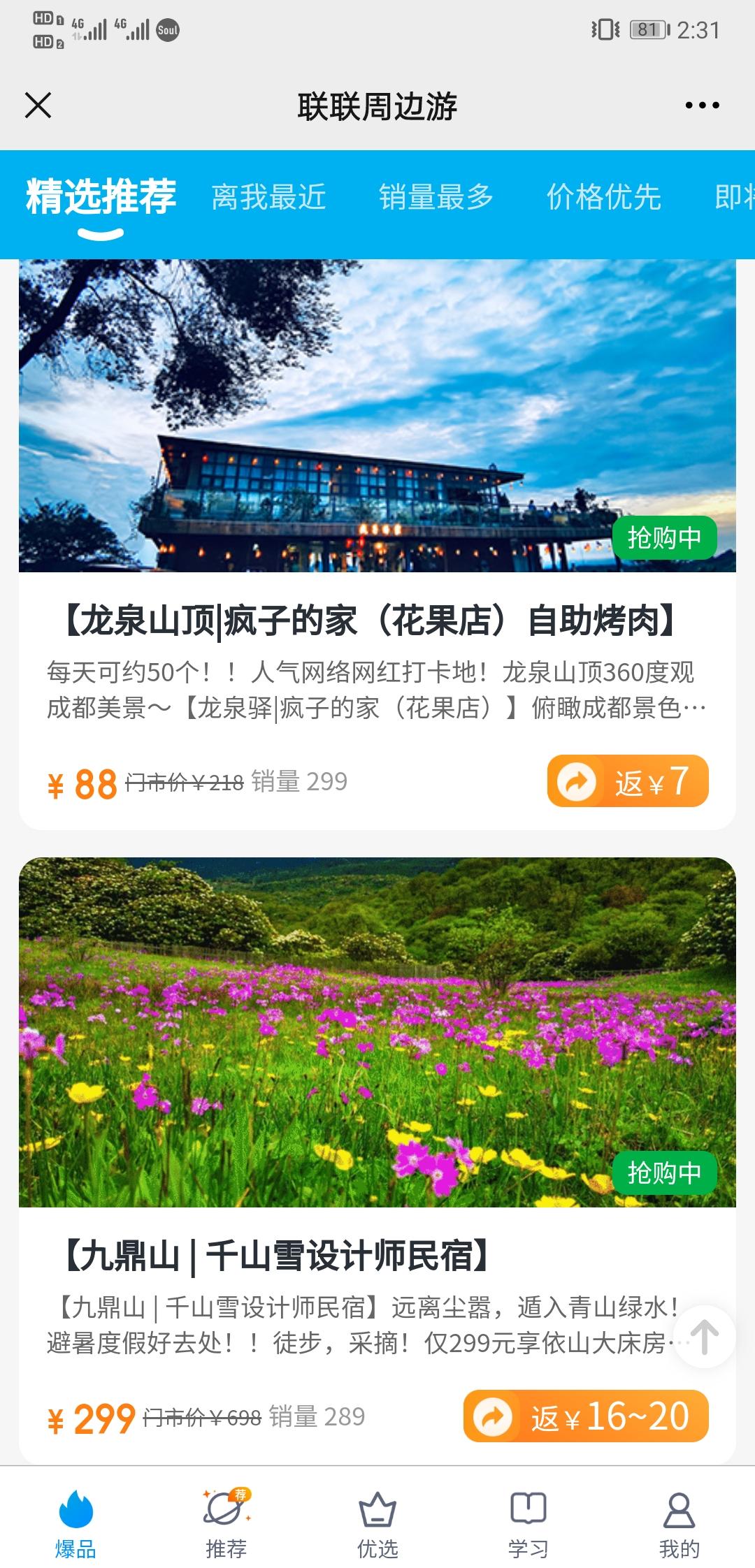Tap the 抢购中 badge on the barbecue deal
755x1568 pixels.
pos(665,537)
